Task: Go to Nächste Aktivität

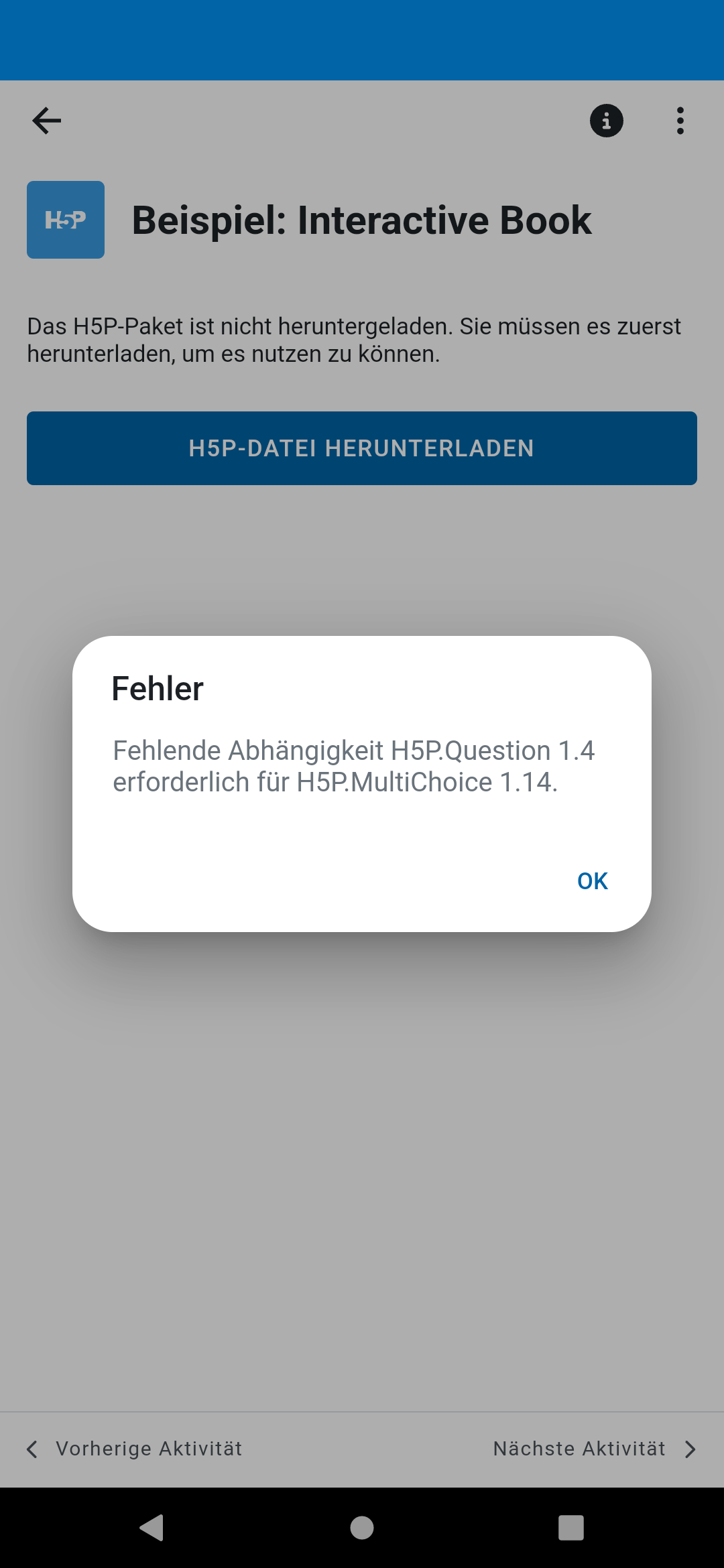Action: pyautogui.click(x=579, y=1449)
